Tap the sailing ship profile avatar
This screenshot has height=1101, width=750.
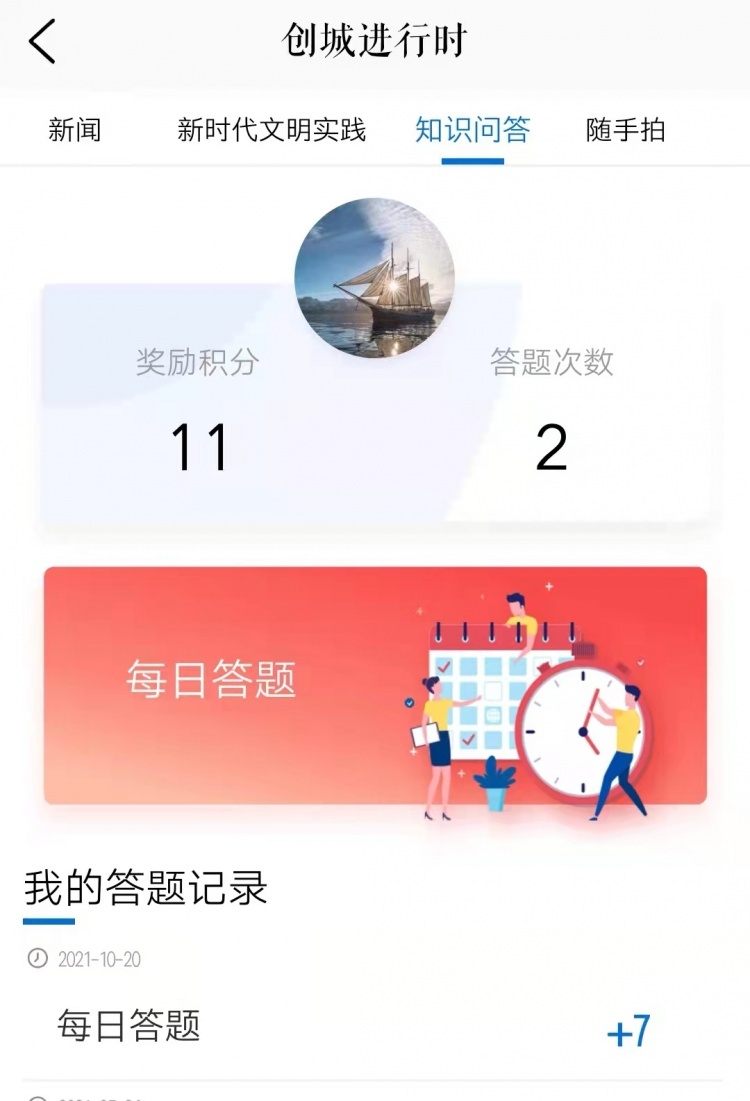[x=374, y=278]
